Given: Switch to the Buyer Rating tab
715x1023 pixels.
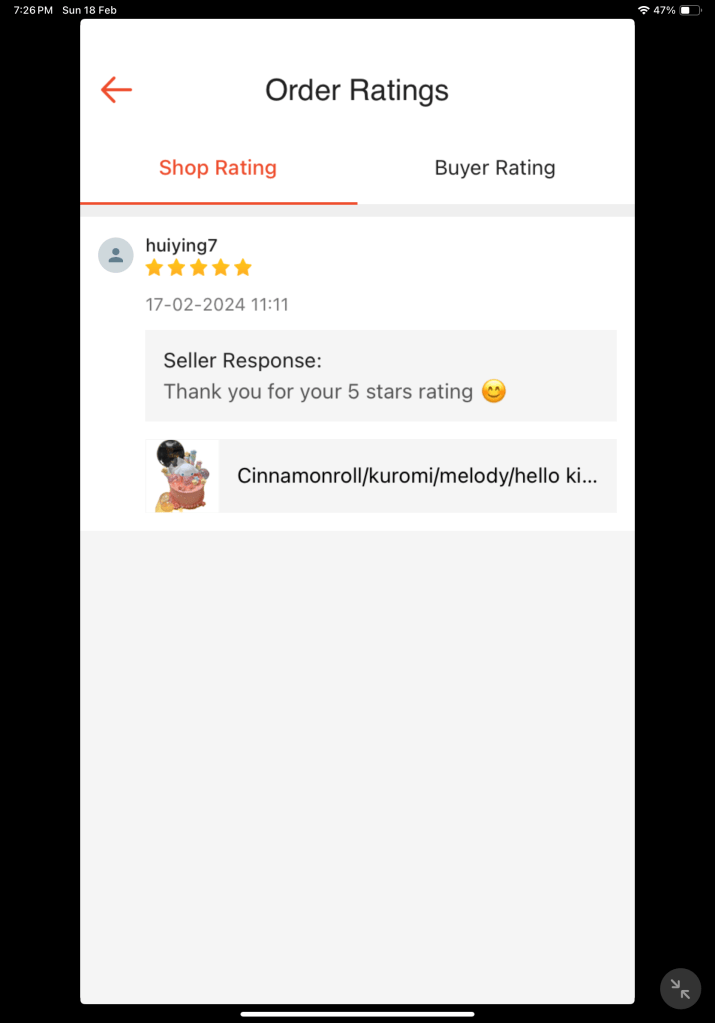Looking at the screenshot, I should pyautogui.click(x=494, y=168).
